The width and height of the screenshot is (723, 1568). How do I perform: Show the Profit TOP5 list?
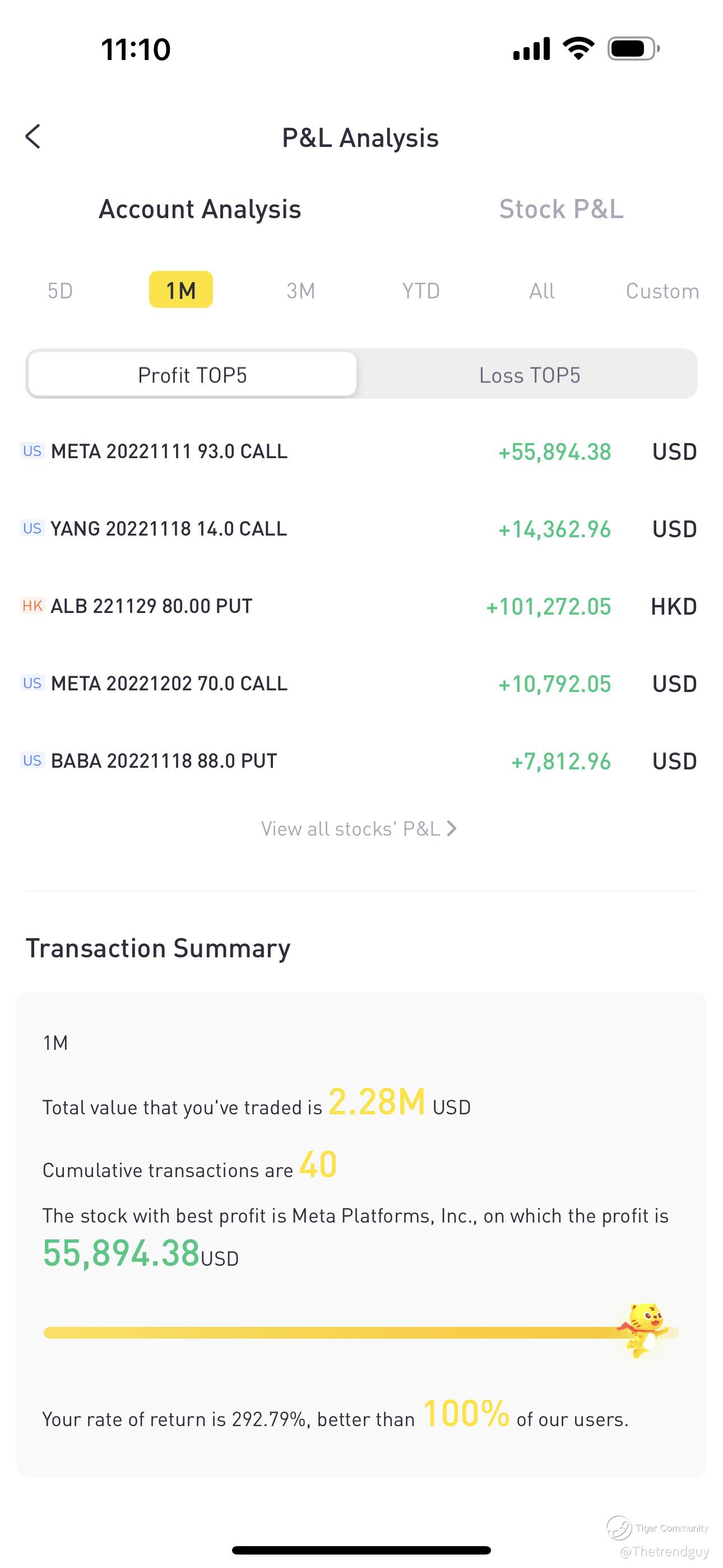(x=192, y=375)
